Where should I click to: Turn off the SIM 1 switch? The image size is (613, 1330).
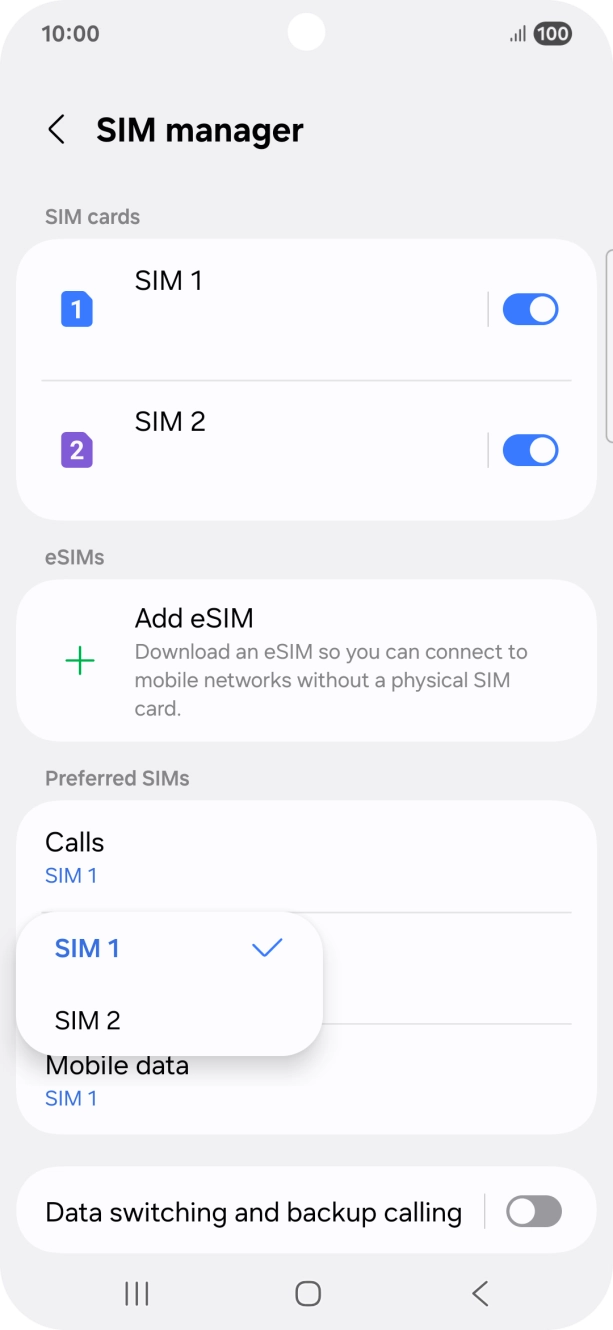coord(529,309)
